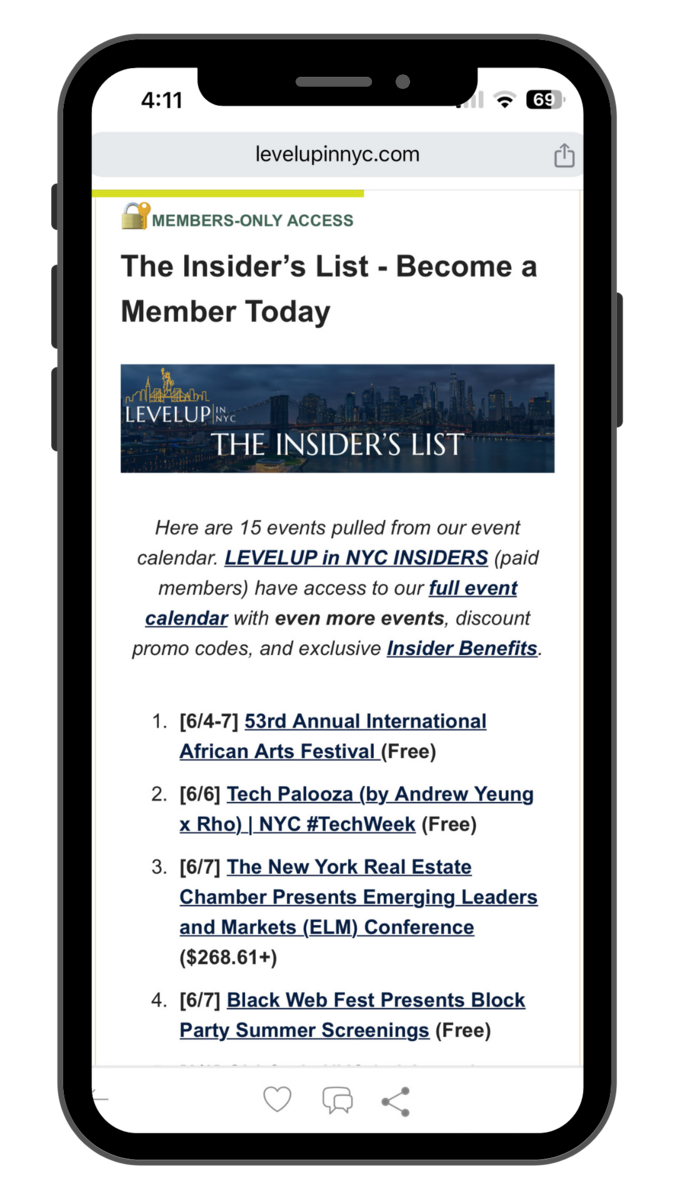Tap the levelupinnyc.com address bar
Screen dimensions: 675x1200
(x=337, y=155)
